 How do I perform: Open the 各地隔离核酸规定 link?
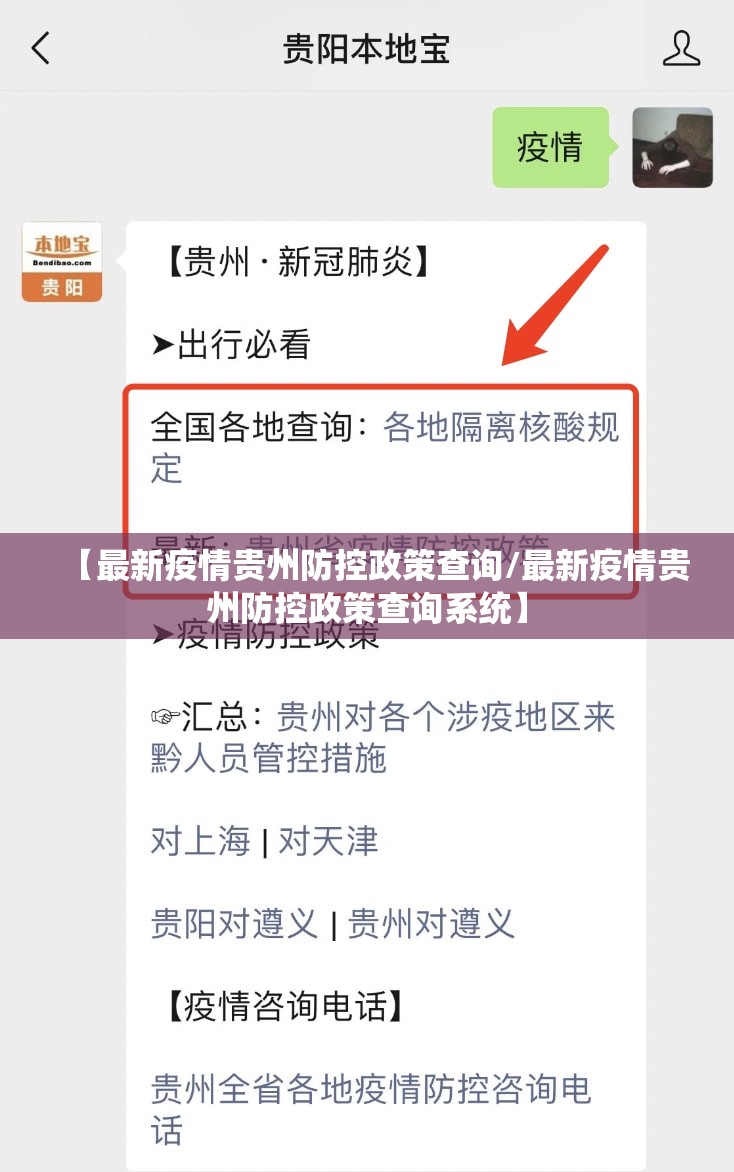[x=500, y=428]
